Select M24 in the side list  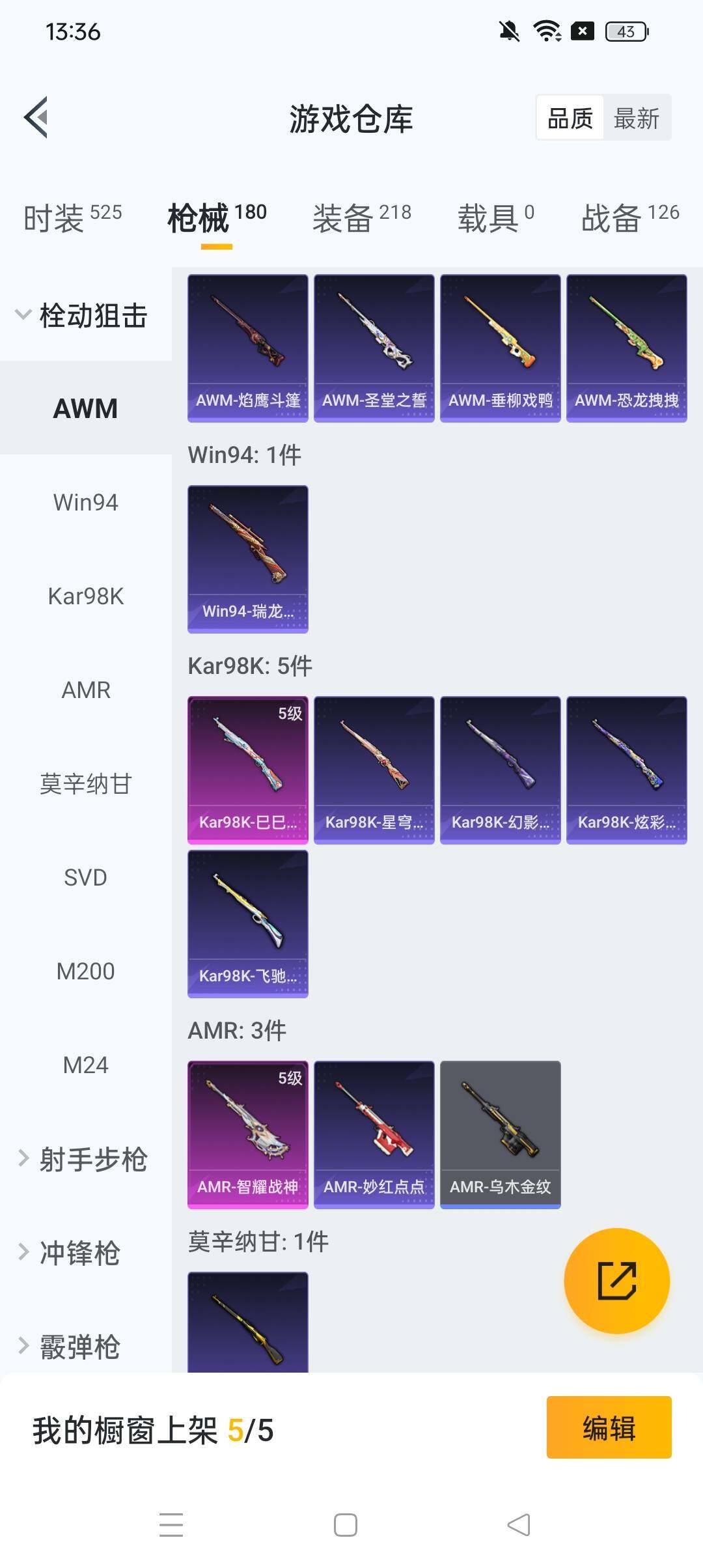click(85, 1065)
